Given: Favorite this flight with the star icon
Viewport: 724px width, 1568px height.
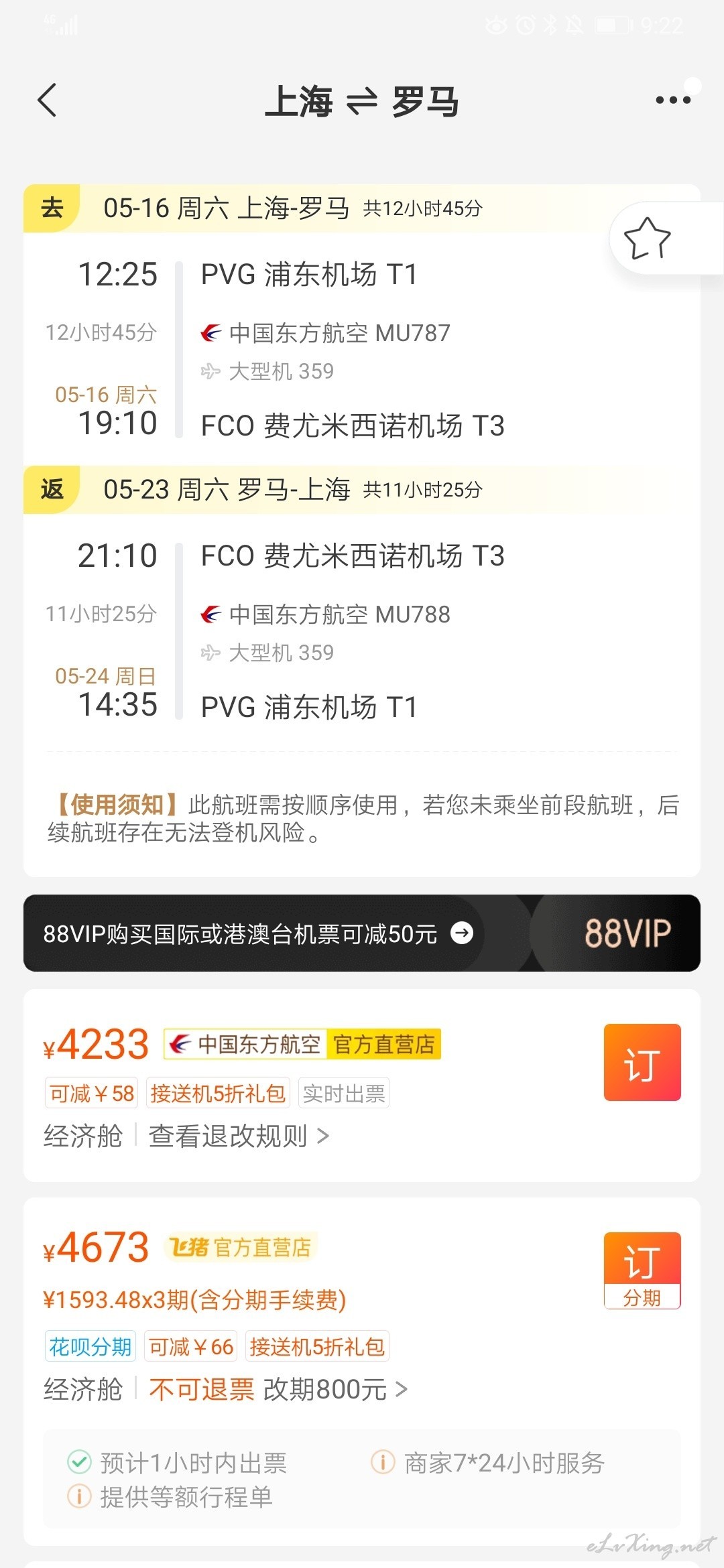Looking at the screenshot, I should [647, 238].
